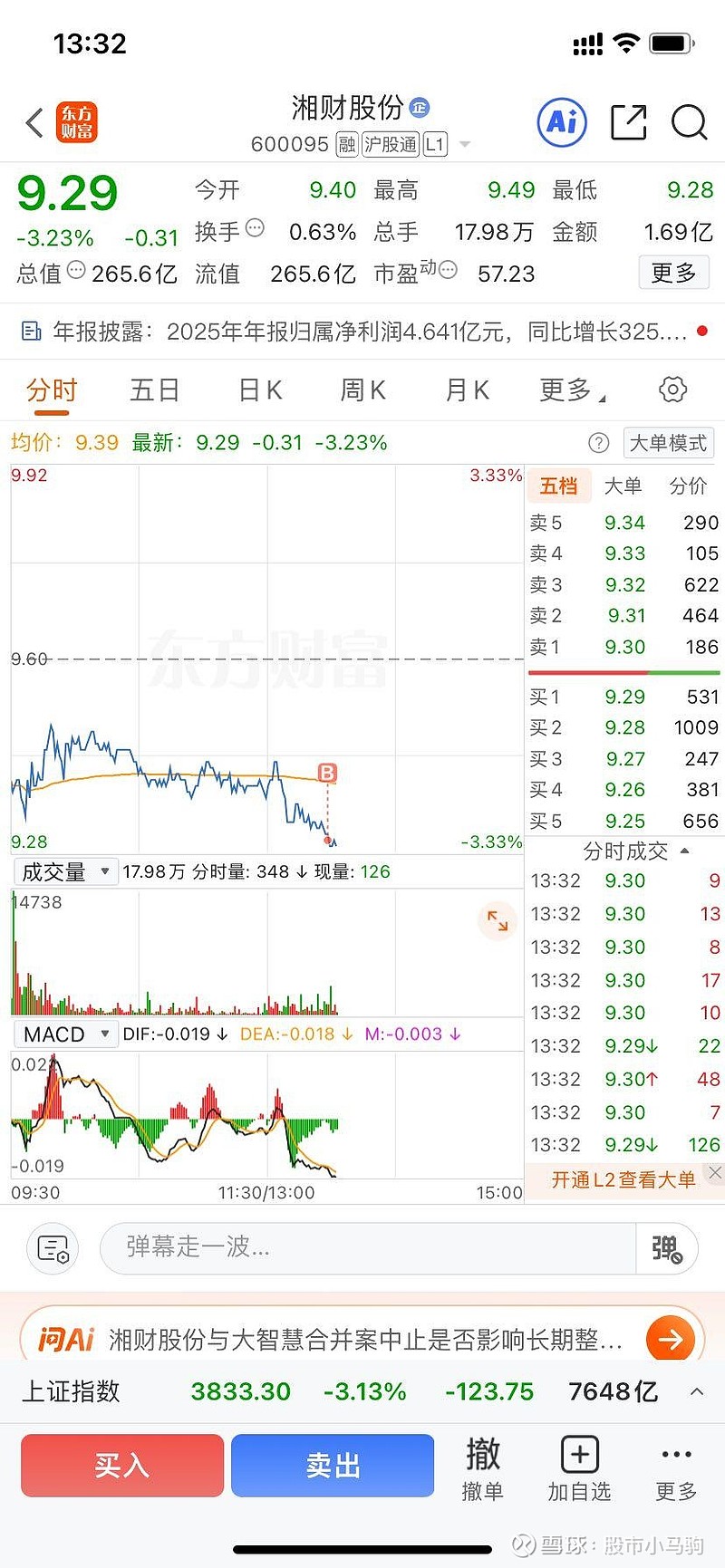This screenshot has height=1568, width=725.
Task: Tap the Ai assistant icon
Action: coord(561,121)
